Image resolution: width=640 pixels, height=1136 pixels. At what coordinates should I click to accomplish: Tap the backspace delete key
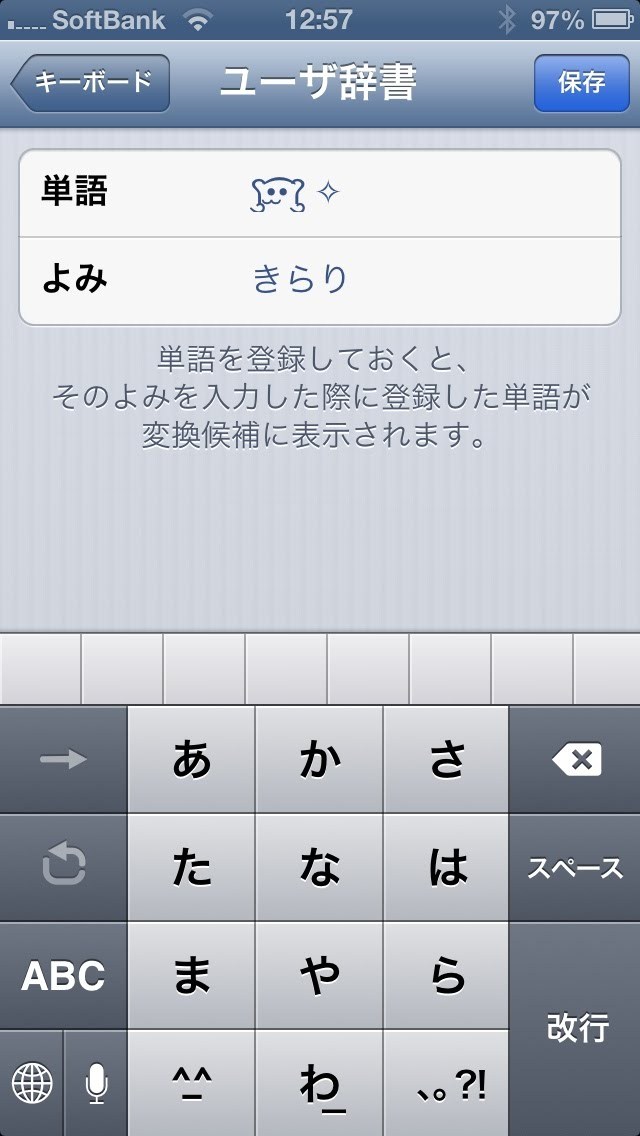tap(576, 760)
